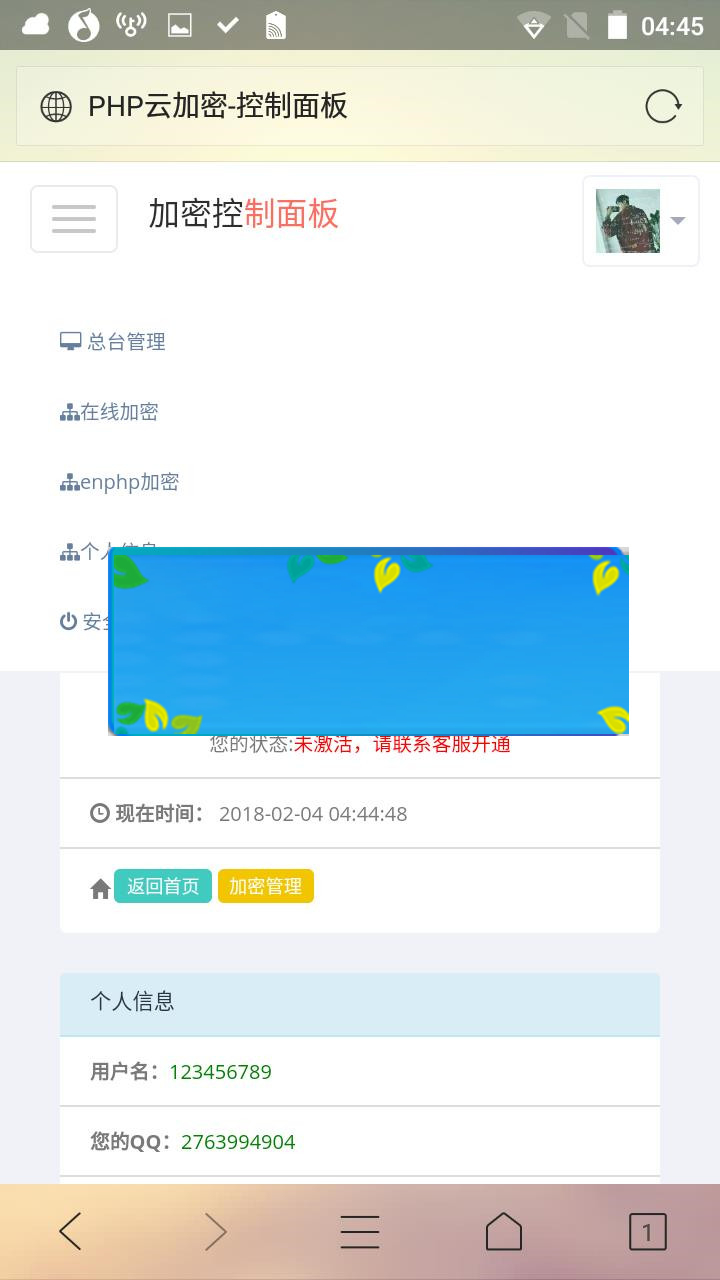Open the user avatar dropdown

[x=640, y=221]
